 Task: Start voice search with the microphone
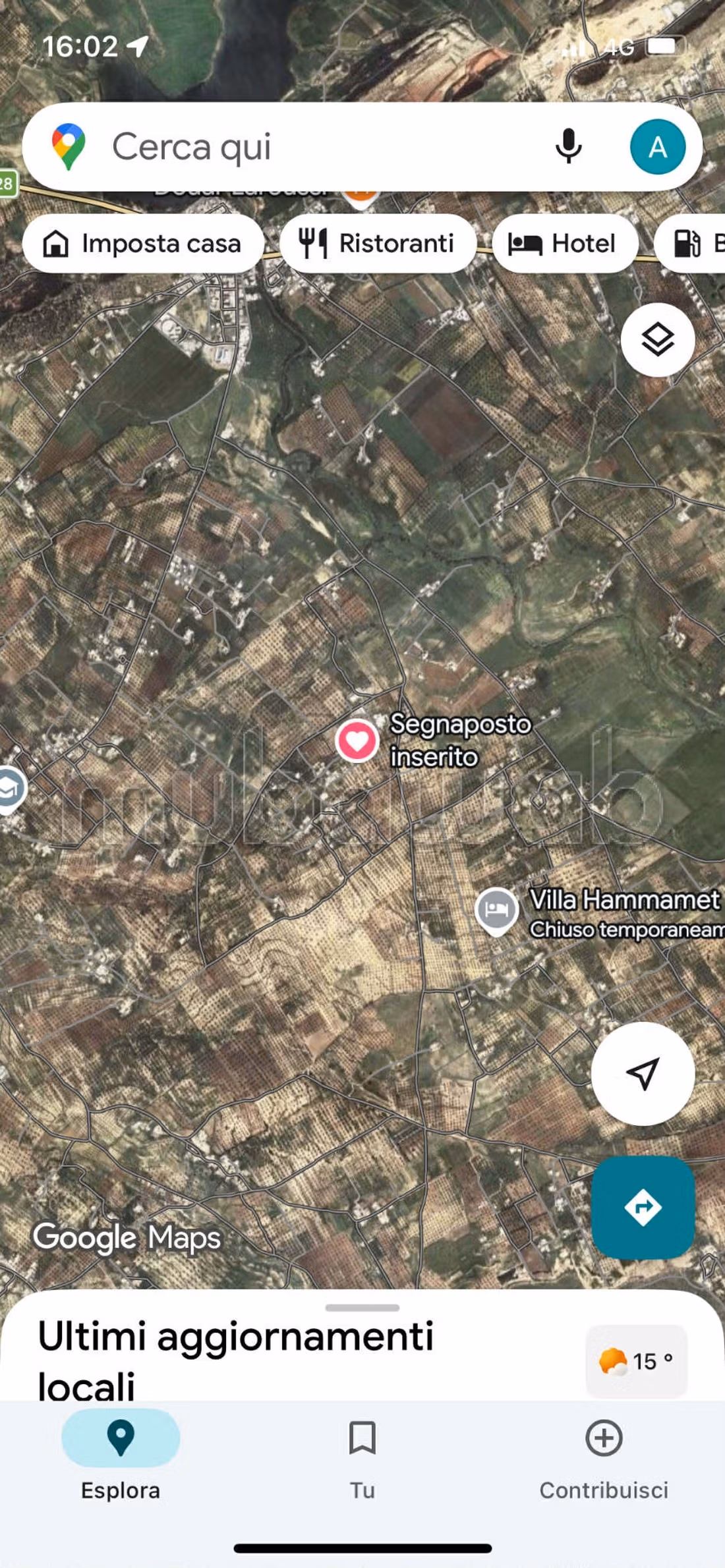pyautogui.click(x=568, y=146)
